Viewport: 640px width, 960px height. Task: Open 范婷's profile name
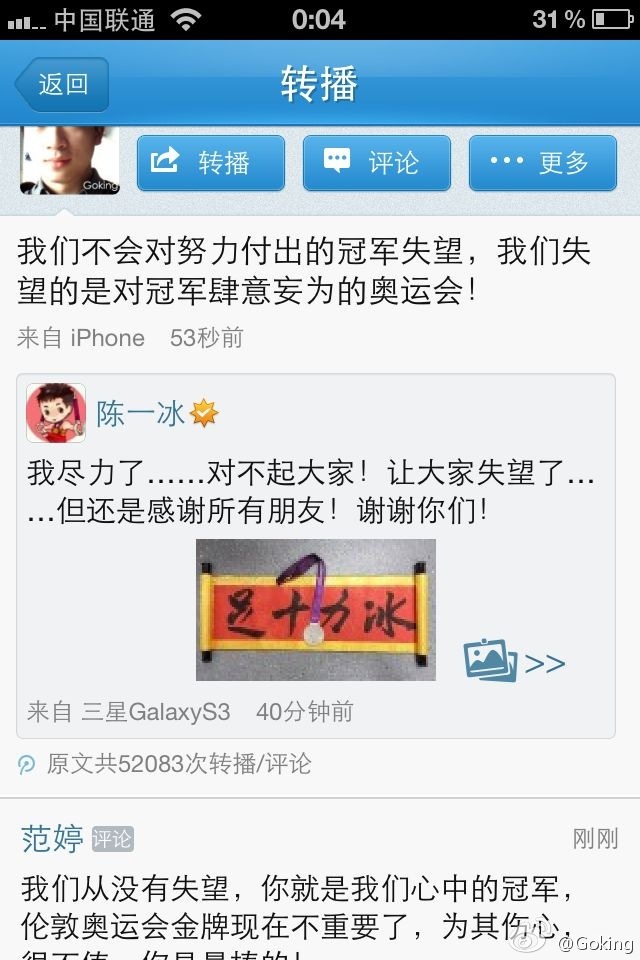tap(52, 838)
